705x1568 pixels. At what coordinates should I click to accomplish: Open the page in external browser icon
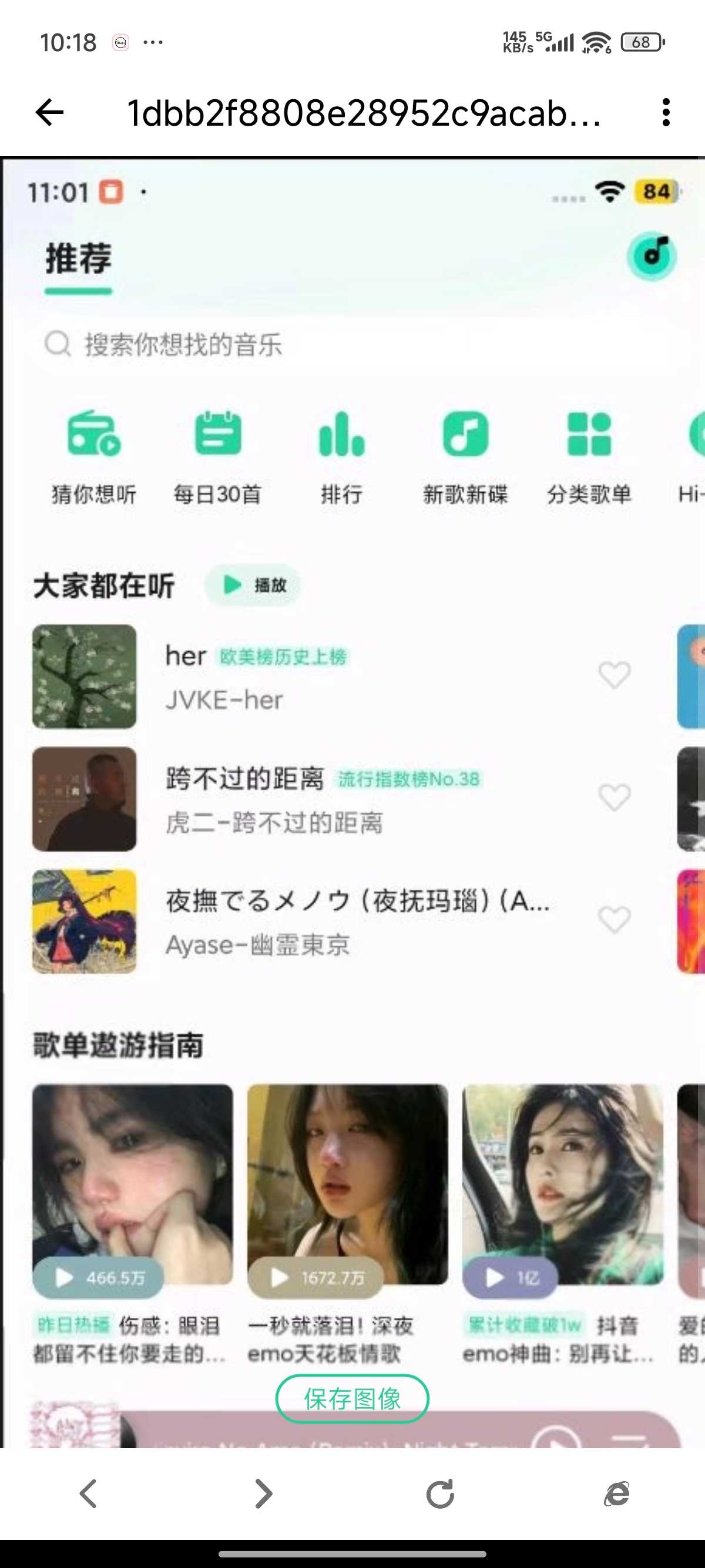click(616, 1494)
